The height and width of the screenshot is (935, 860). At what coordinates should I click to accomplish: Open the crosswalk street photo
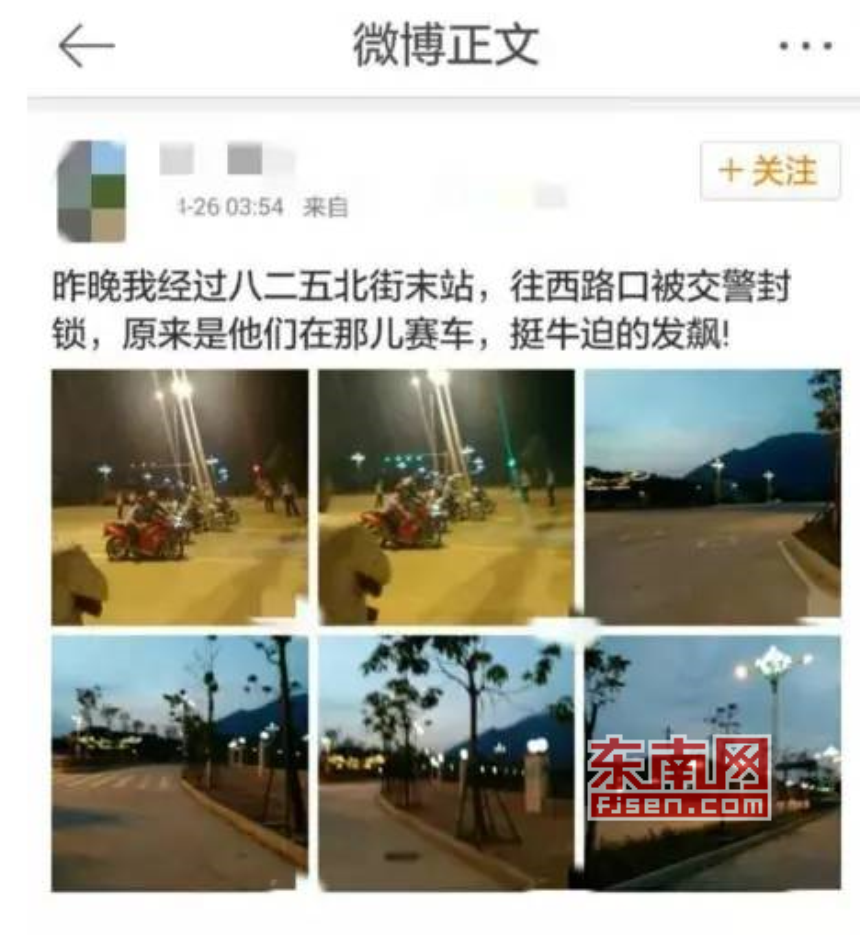click(x=180, y=763)
